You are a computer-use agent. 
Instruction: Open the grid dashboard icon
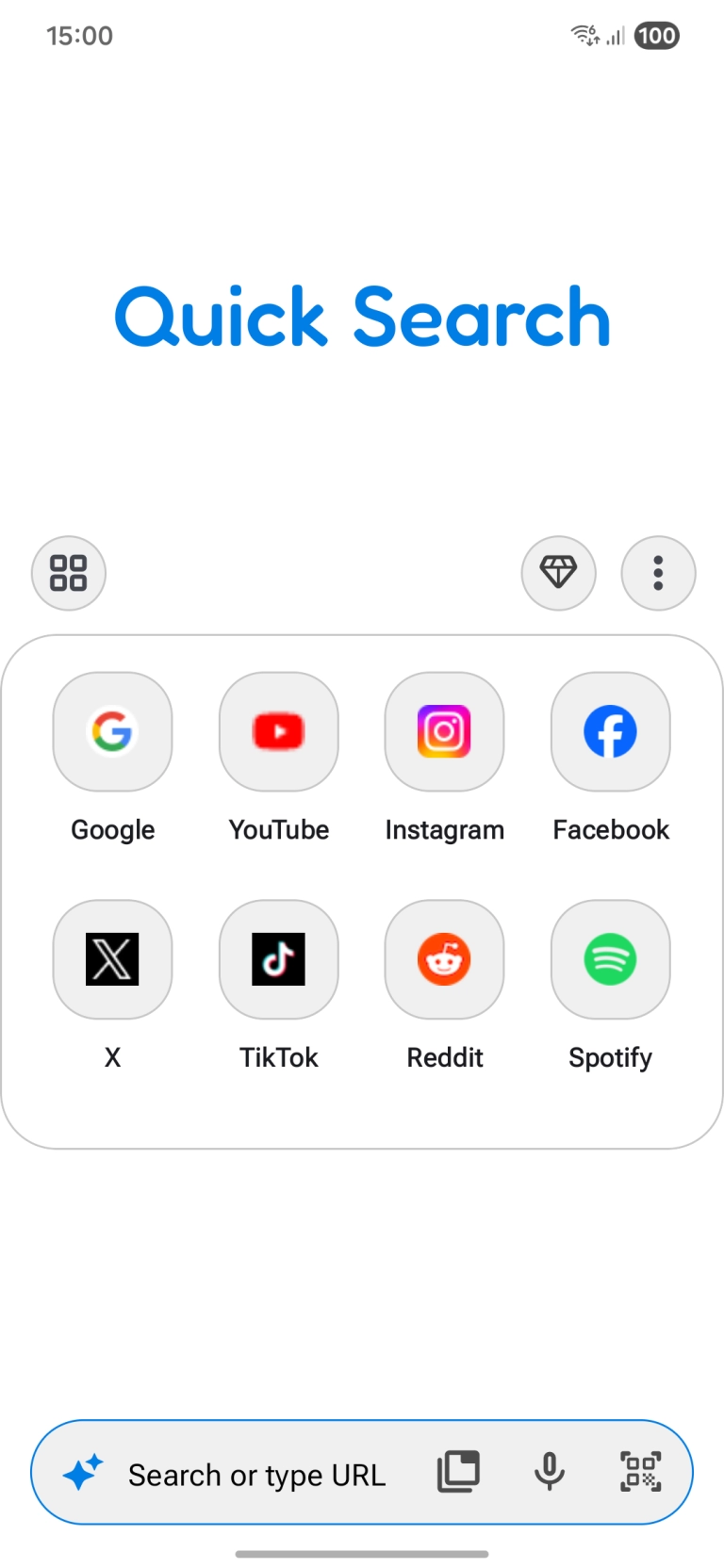click(69, 573)
